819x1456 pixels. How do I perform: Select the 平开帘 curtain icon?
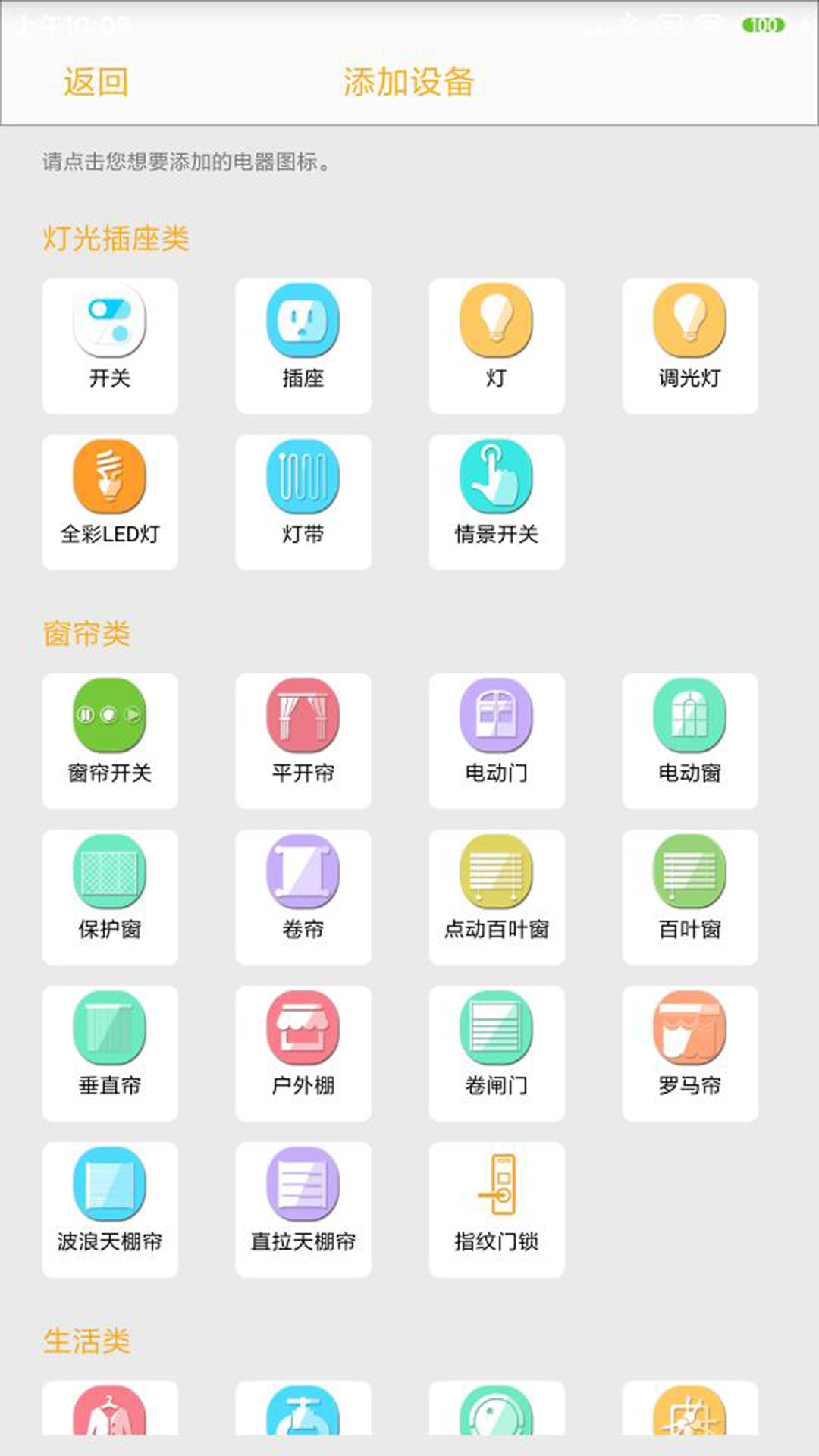pos(303,739)
